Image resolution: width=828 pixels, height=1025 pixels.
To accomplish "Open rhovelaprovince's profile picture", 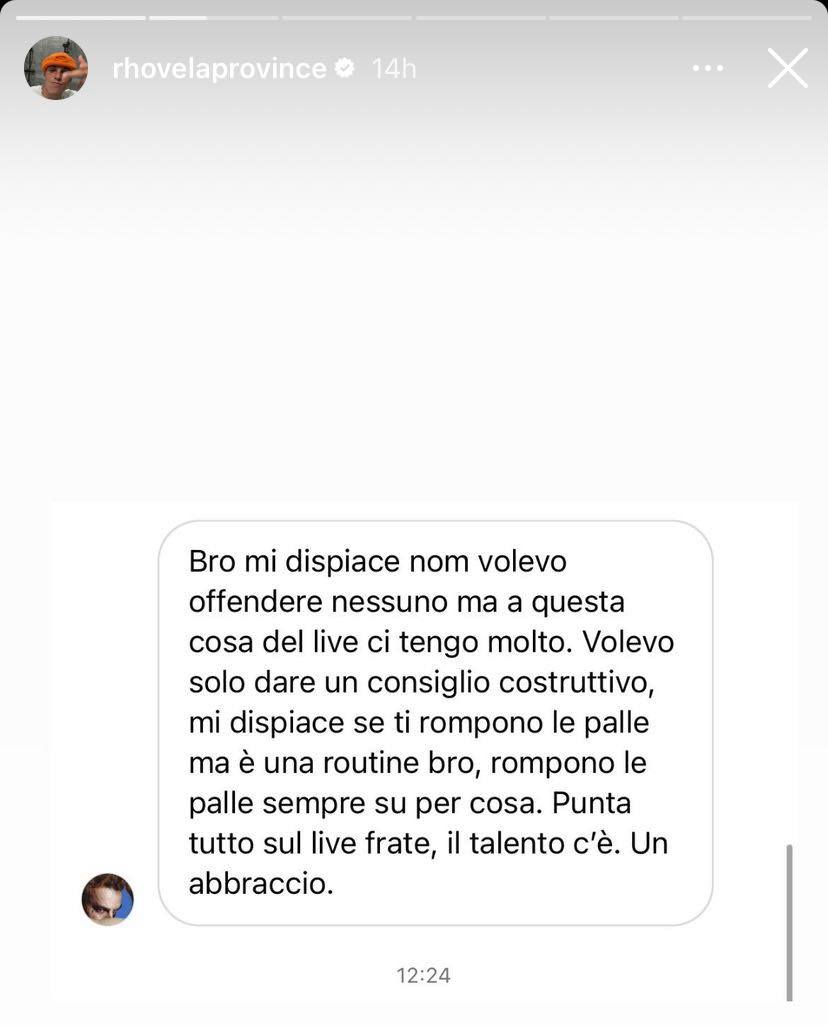I will click(x=56, y=68).
